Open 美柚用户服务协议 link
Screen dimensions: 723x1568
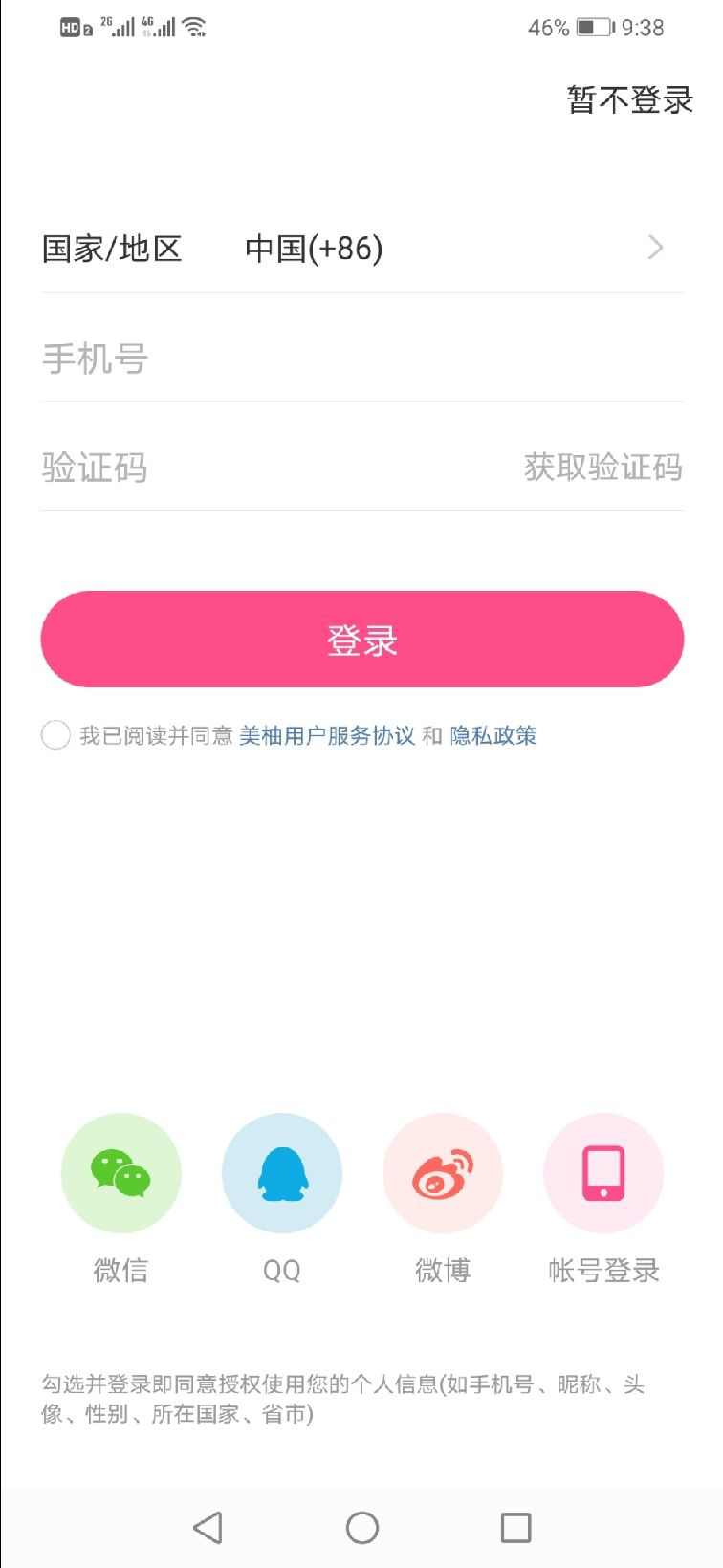tap(326, 735)
